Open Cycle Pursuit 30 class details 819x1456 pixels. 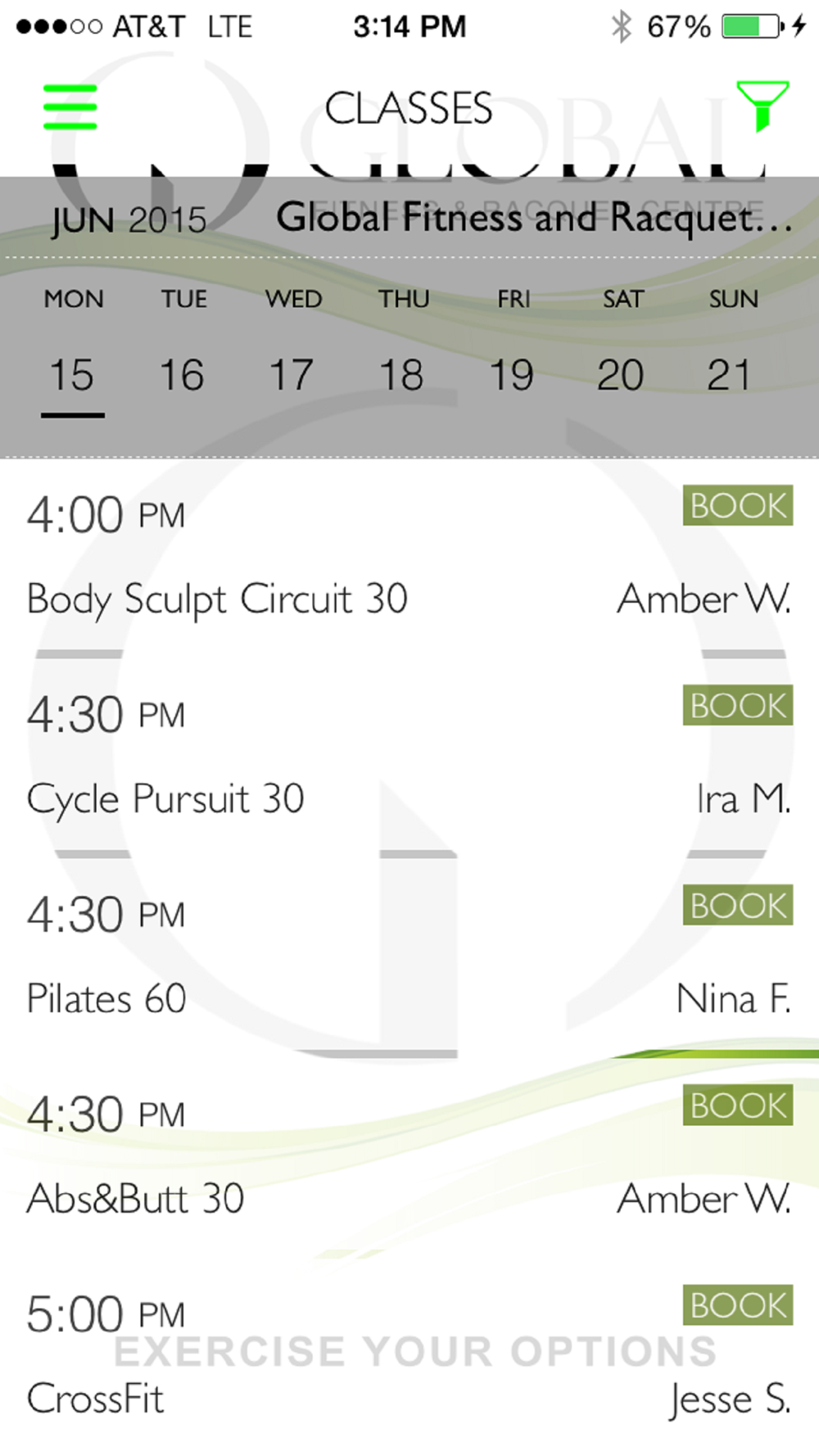click(165, 799)
